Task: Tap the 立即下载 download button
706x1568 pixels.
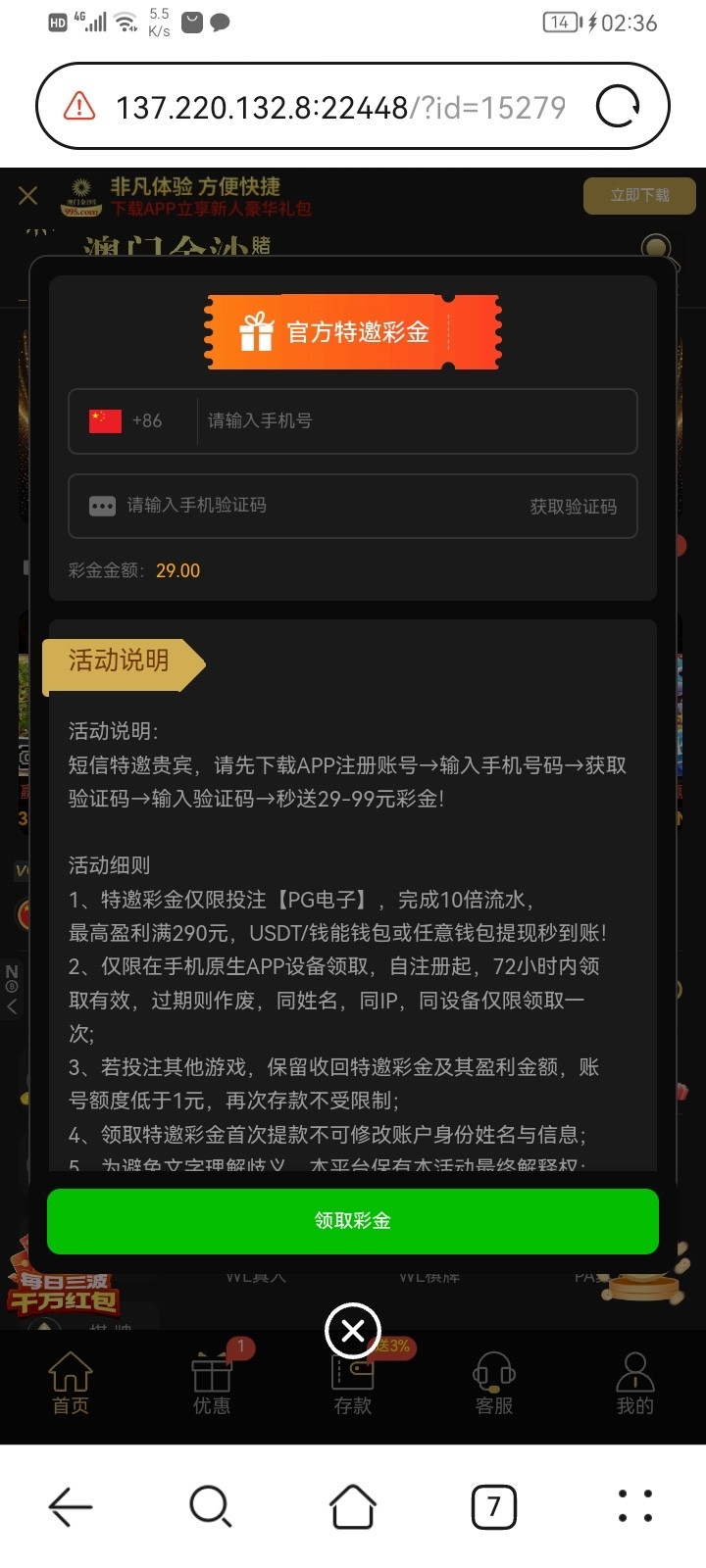Action: pyautogui.click(x=639, y=195)
